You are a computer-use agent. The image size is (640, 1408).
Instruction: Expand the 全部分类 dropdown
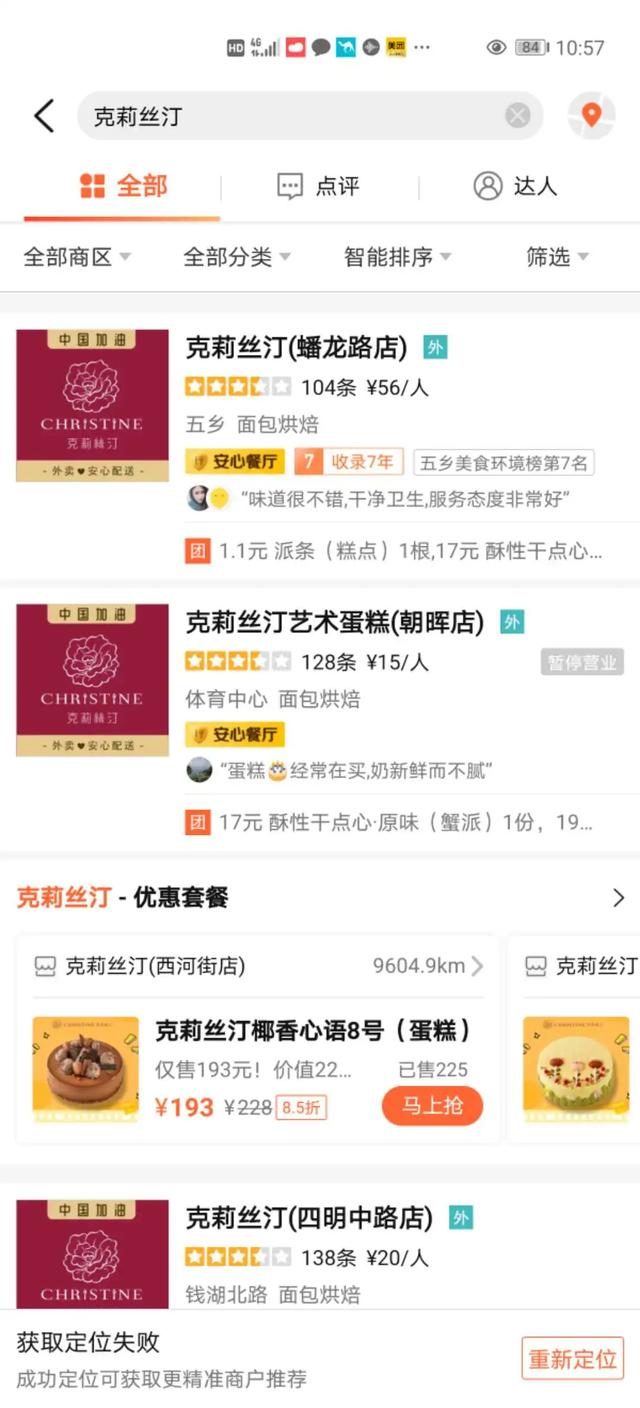237,257
